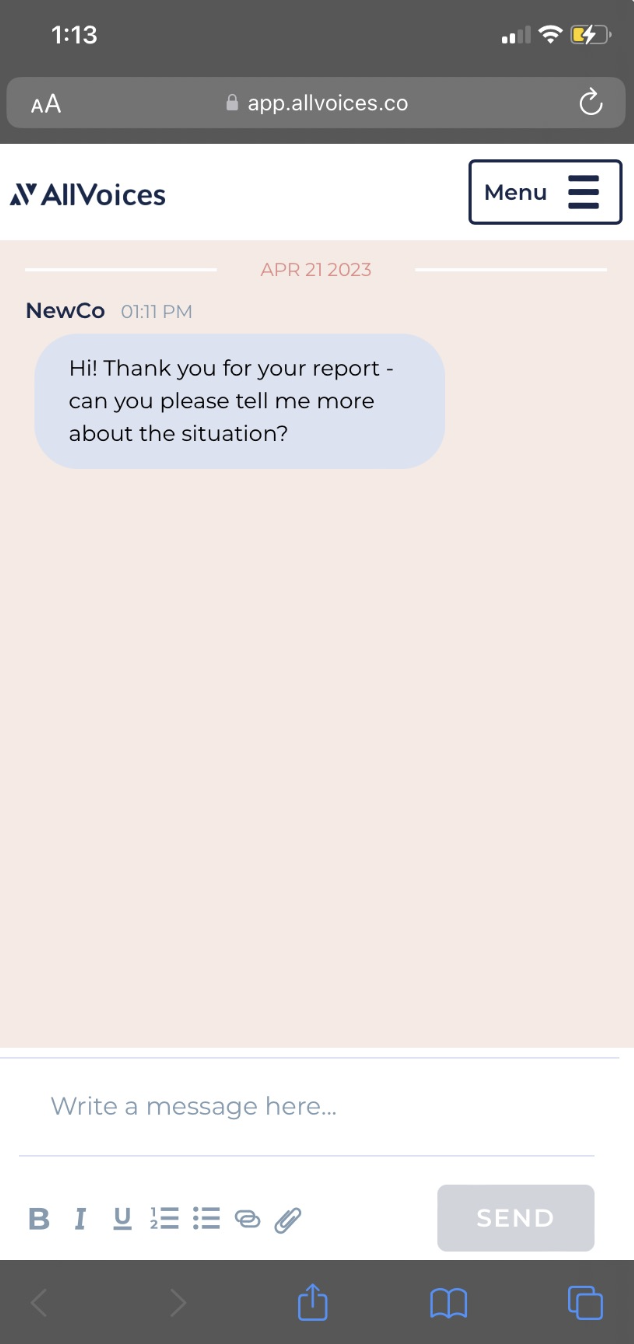This screenshot has width=634, height=1344.
Task: Reload the page in Safari
Action: (591, 102)
